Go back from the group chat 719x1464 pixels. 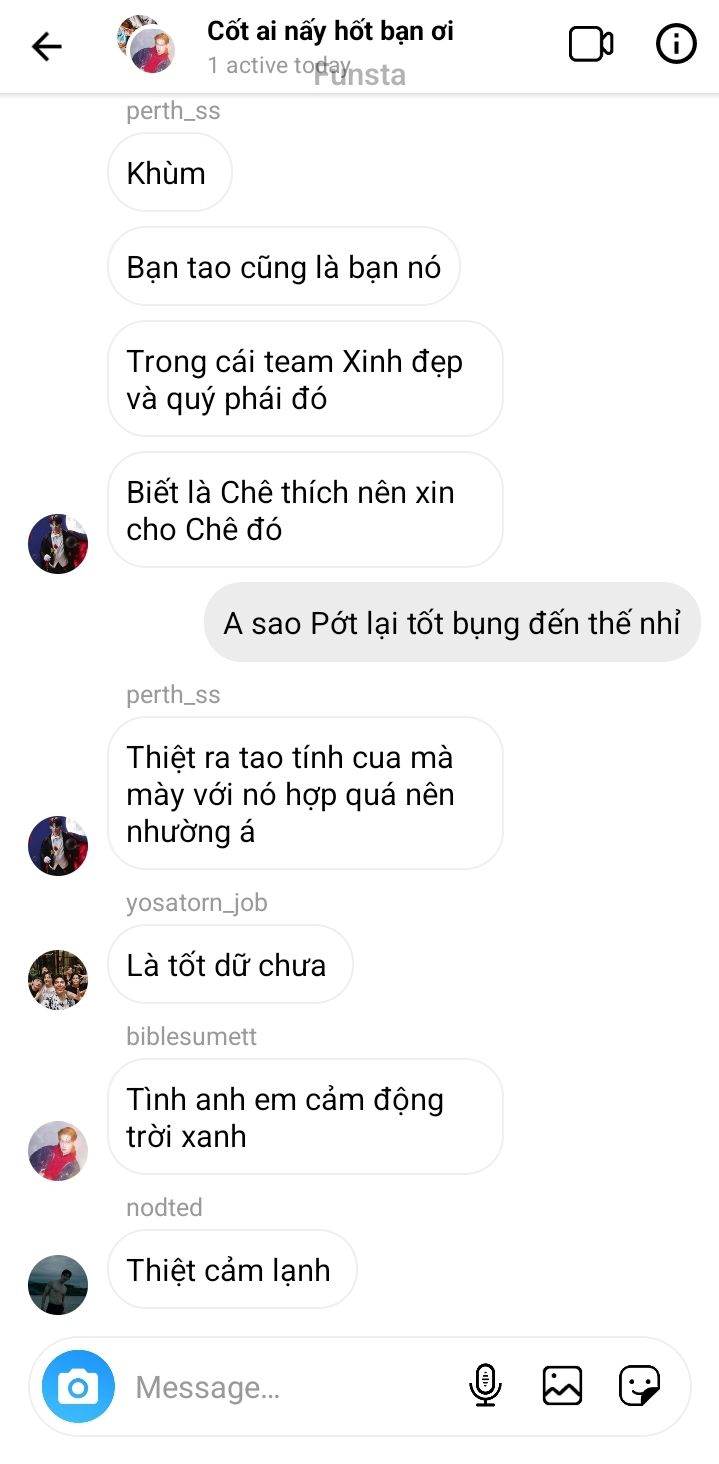(47, 46)
